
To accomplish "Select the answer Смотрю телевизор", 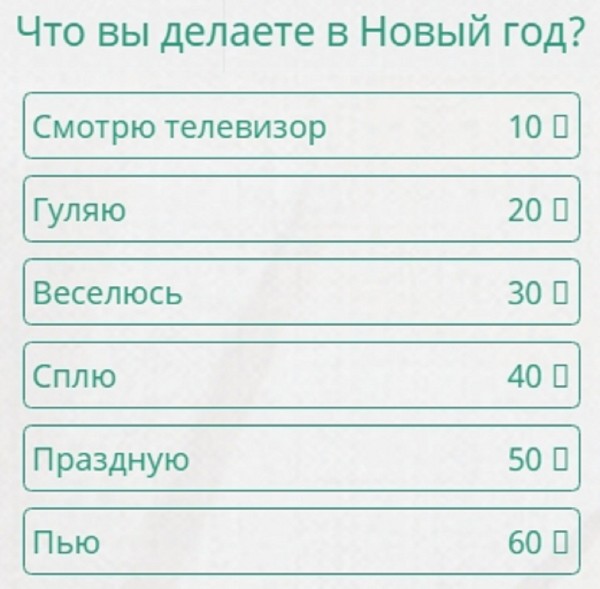I will click(300, 127).
